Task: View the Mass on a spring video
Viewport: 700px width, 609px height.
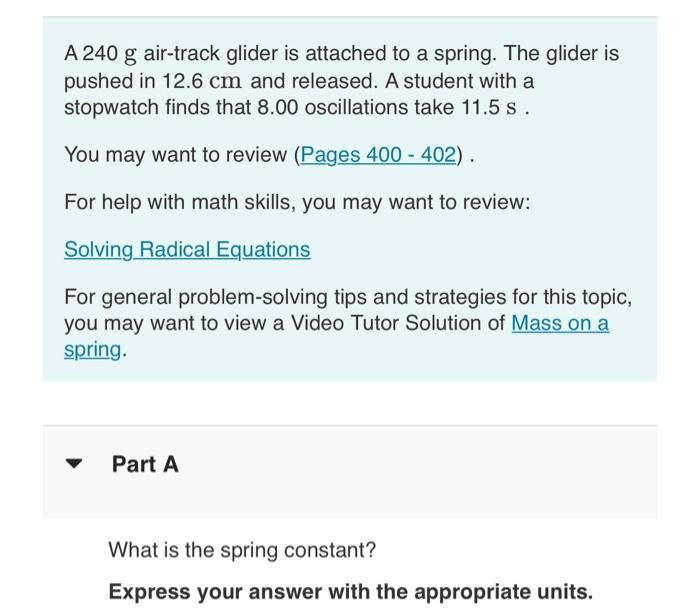Action: (558, 324)
